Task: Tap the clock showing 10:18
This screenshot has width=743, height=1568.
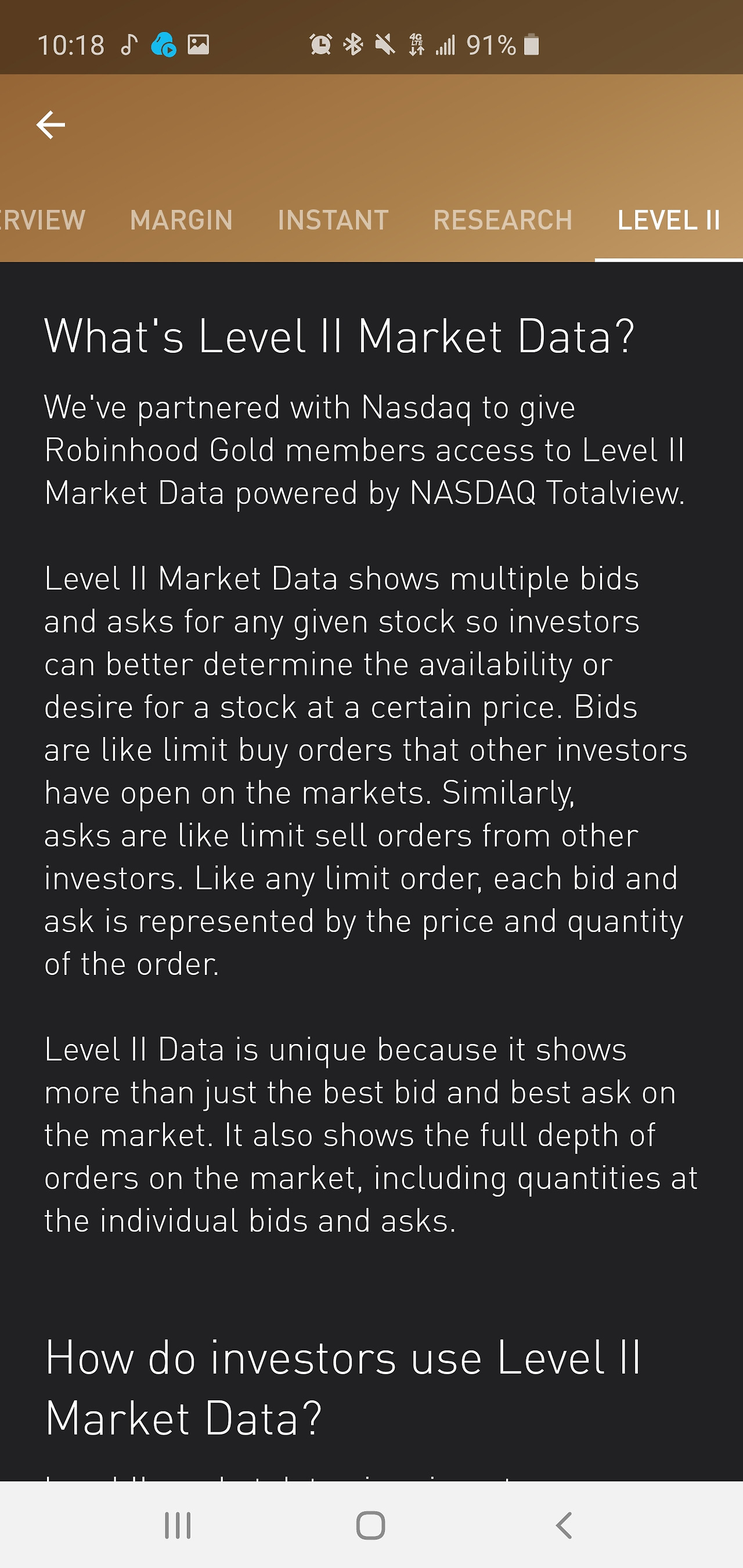Action: tap(73, 45)
